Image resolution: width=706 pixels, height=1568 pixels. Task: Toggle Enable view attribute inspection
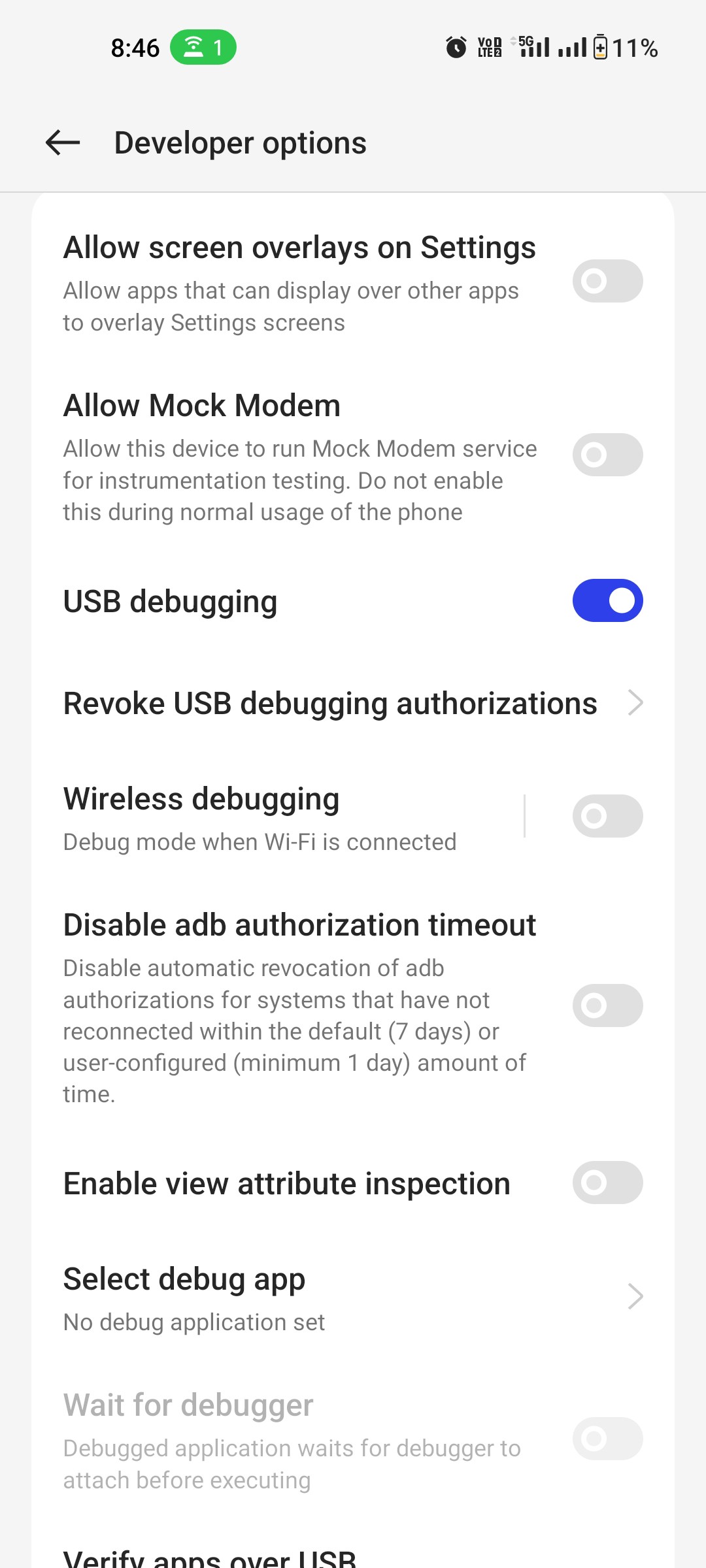[x=607, y=1183]
